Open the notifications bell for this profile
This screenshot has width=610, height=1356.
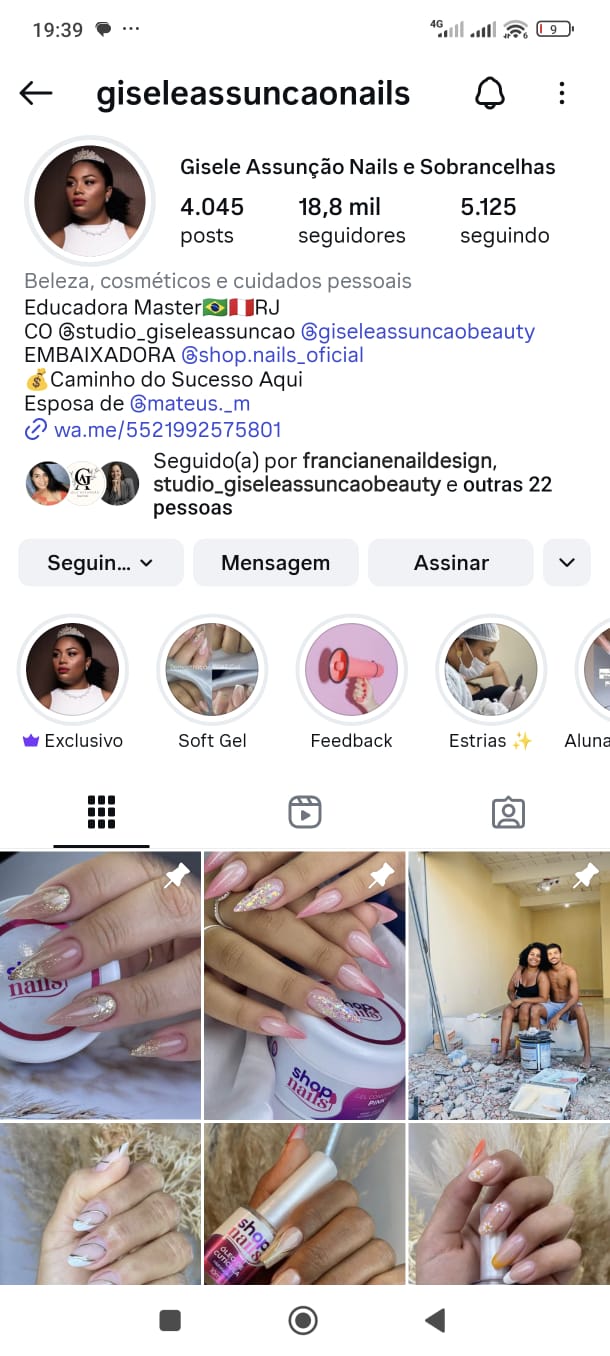(489, 93)
